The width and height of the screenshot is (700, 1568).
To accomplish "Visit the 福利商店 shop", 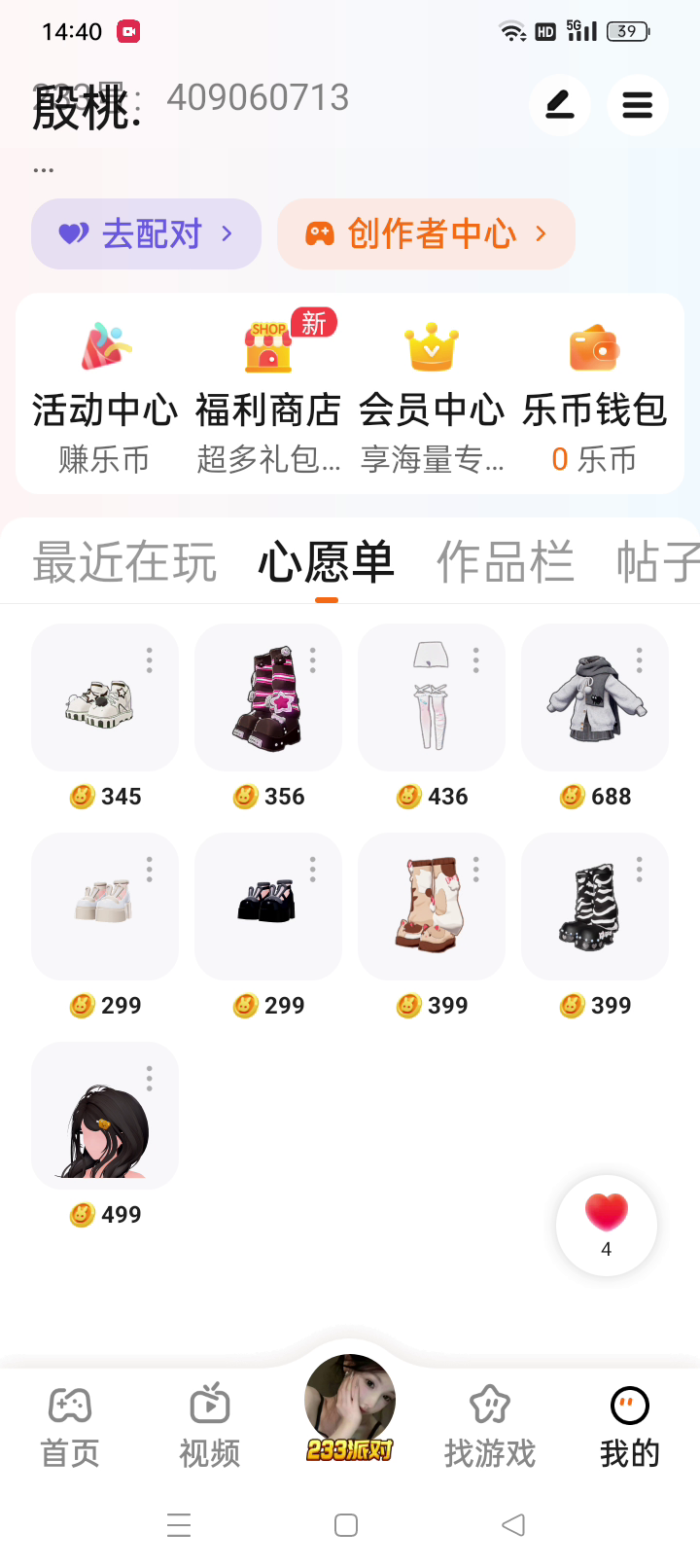I will coord(268,394).
